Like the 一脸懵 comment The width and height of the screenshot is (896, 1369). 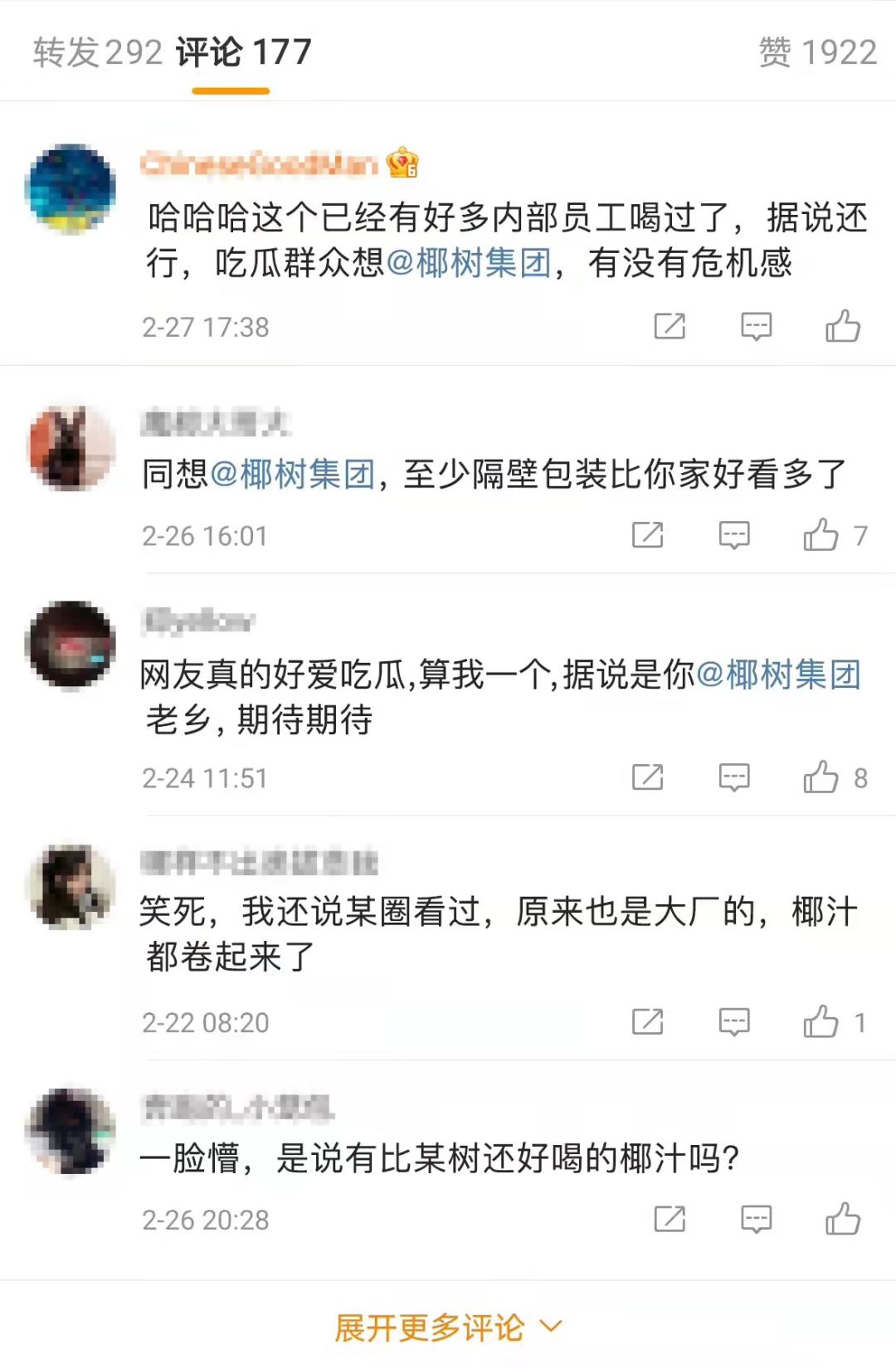pyautogui.click(x=842, y=1219)
